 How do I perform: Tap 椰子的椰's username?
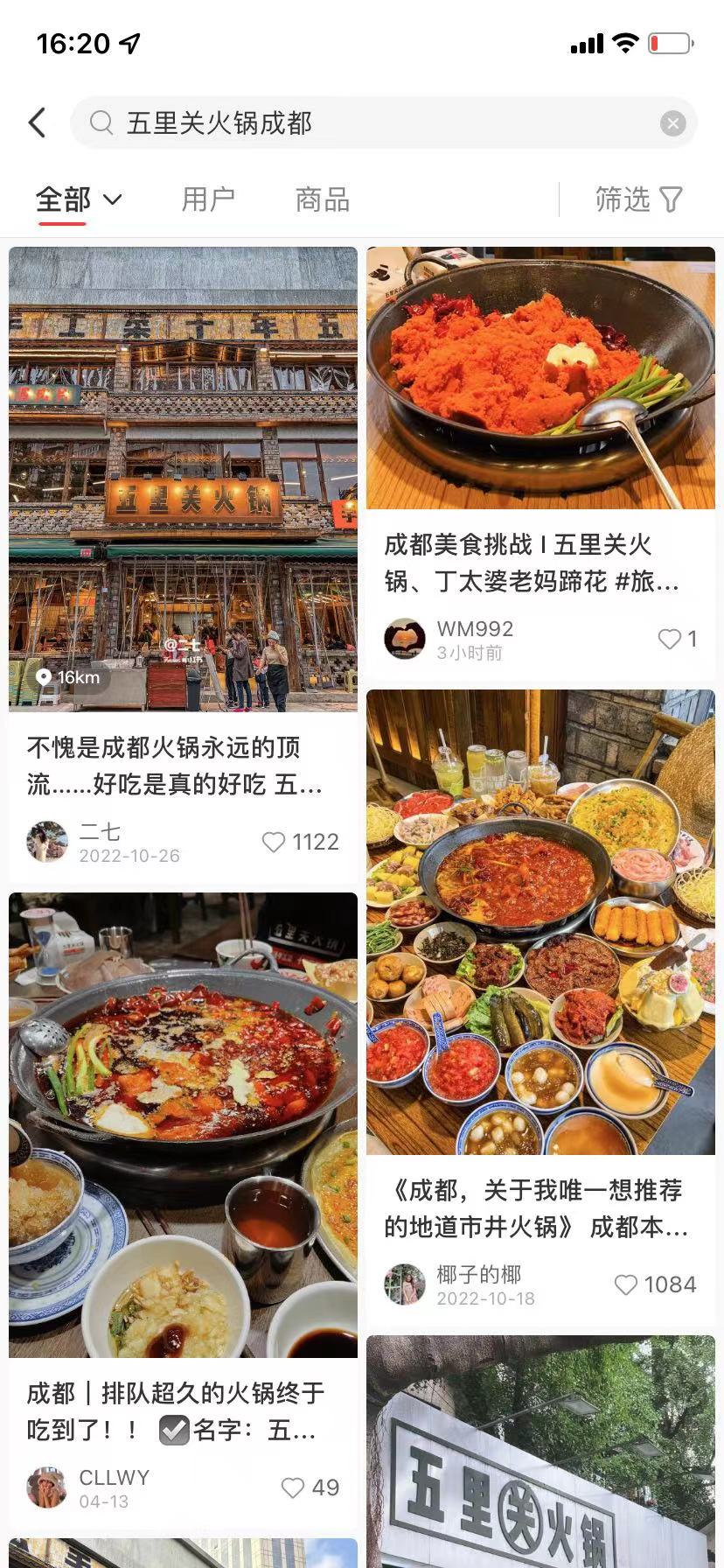[479, 1274]
